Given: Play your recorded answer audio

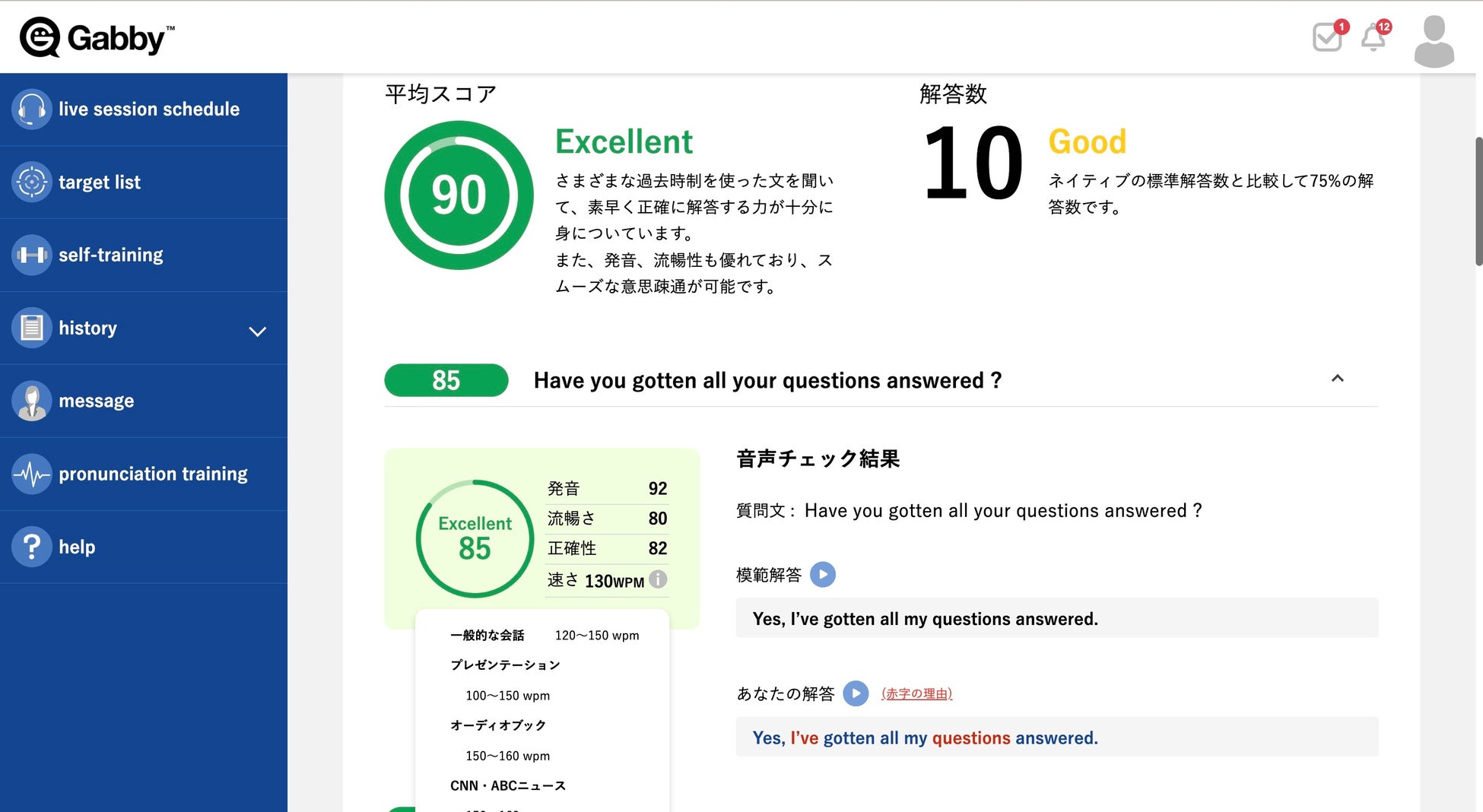Looking at the screenshot, I should (856, 693).
